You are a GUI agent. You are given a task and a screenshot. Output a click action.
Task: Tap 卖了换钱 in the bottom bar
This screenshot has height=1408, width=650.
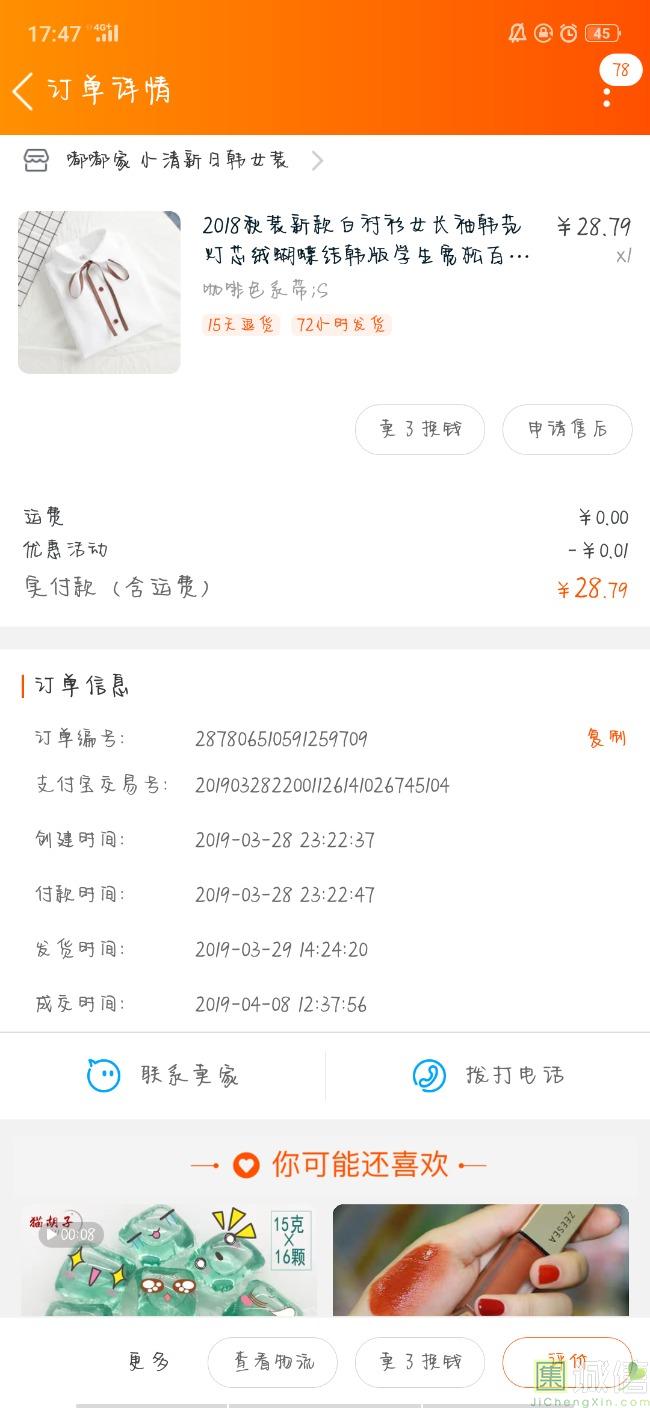pyautogui.click(x=420, y=1361)
